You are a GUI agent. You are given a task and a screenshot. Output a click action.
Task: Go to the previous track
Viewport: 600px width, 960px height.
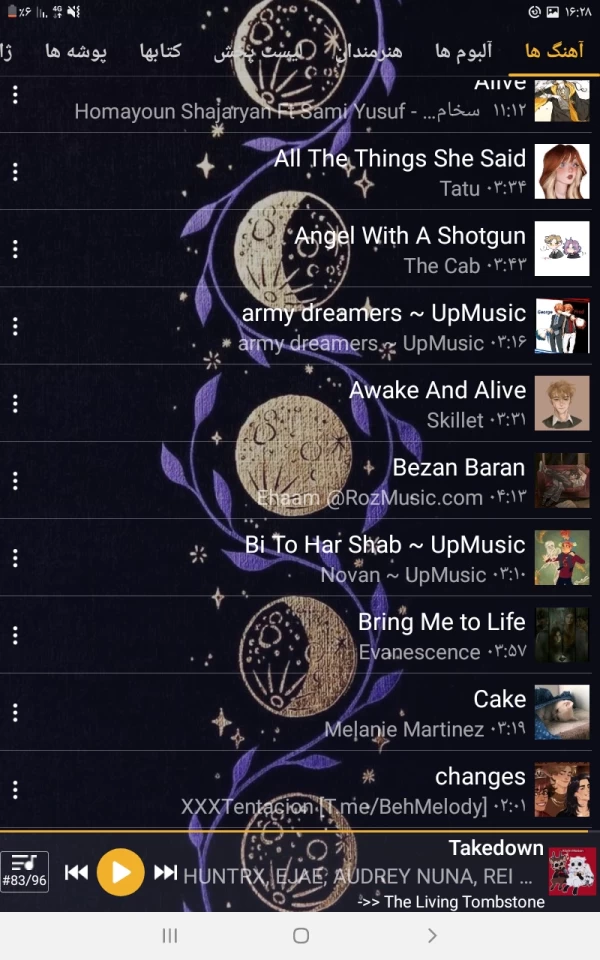(x=76, y=872)
